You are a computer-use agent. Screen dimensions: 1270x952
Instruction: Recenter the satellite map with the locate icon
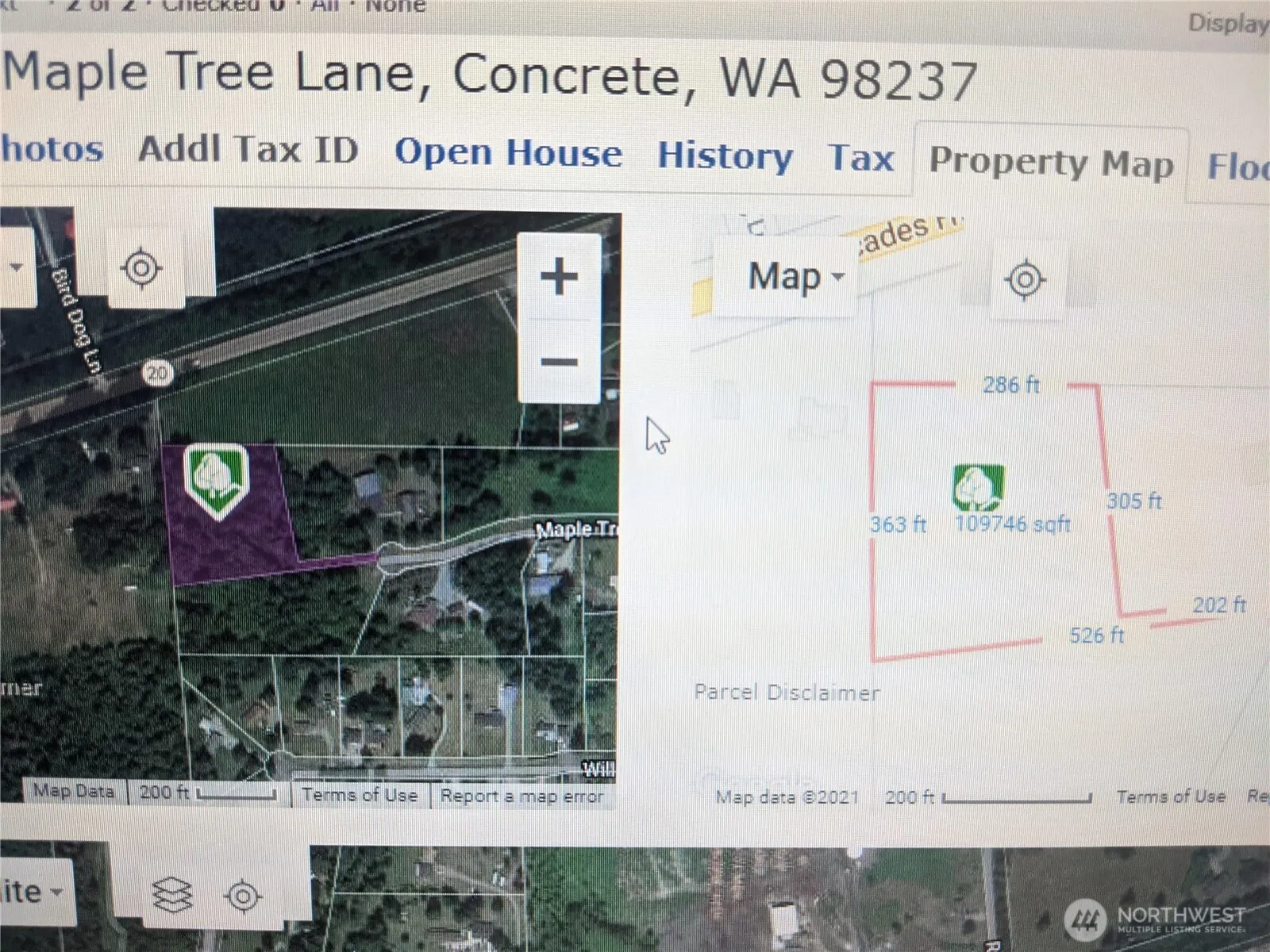141,267
